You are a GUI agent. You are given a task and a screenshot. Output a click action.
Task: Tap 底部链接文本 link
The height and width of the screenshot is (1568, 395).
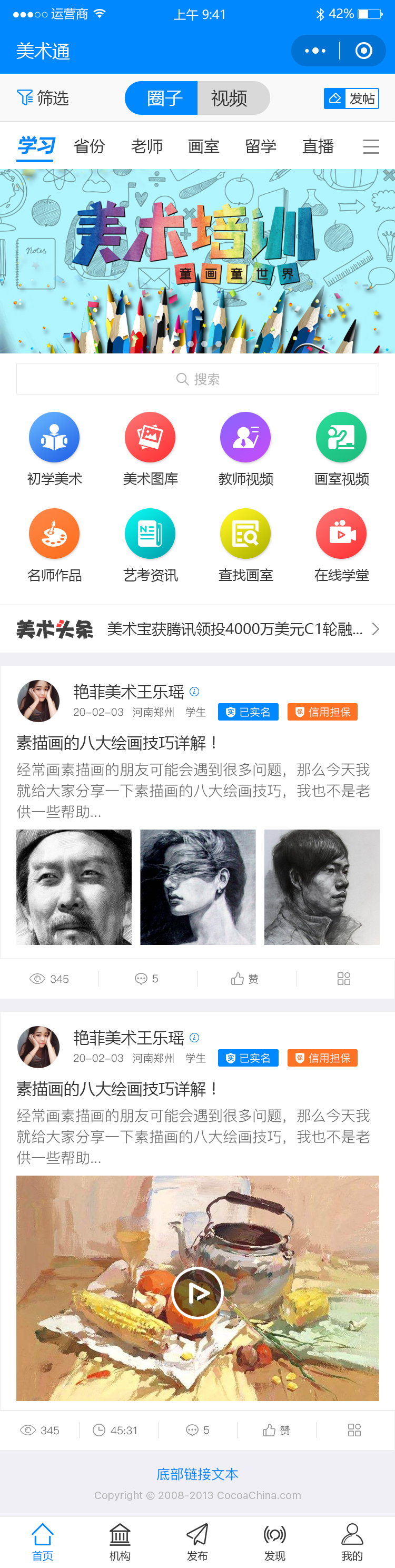click(x=197, y=1474)
